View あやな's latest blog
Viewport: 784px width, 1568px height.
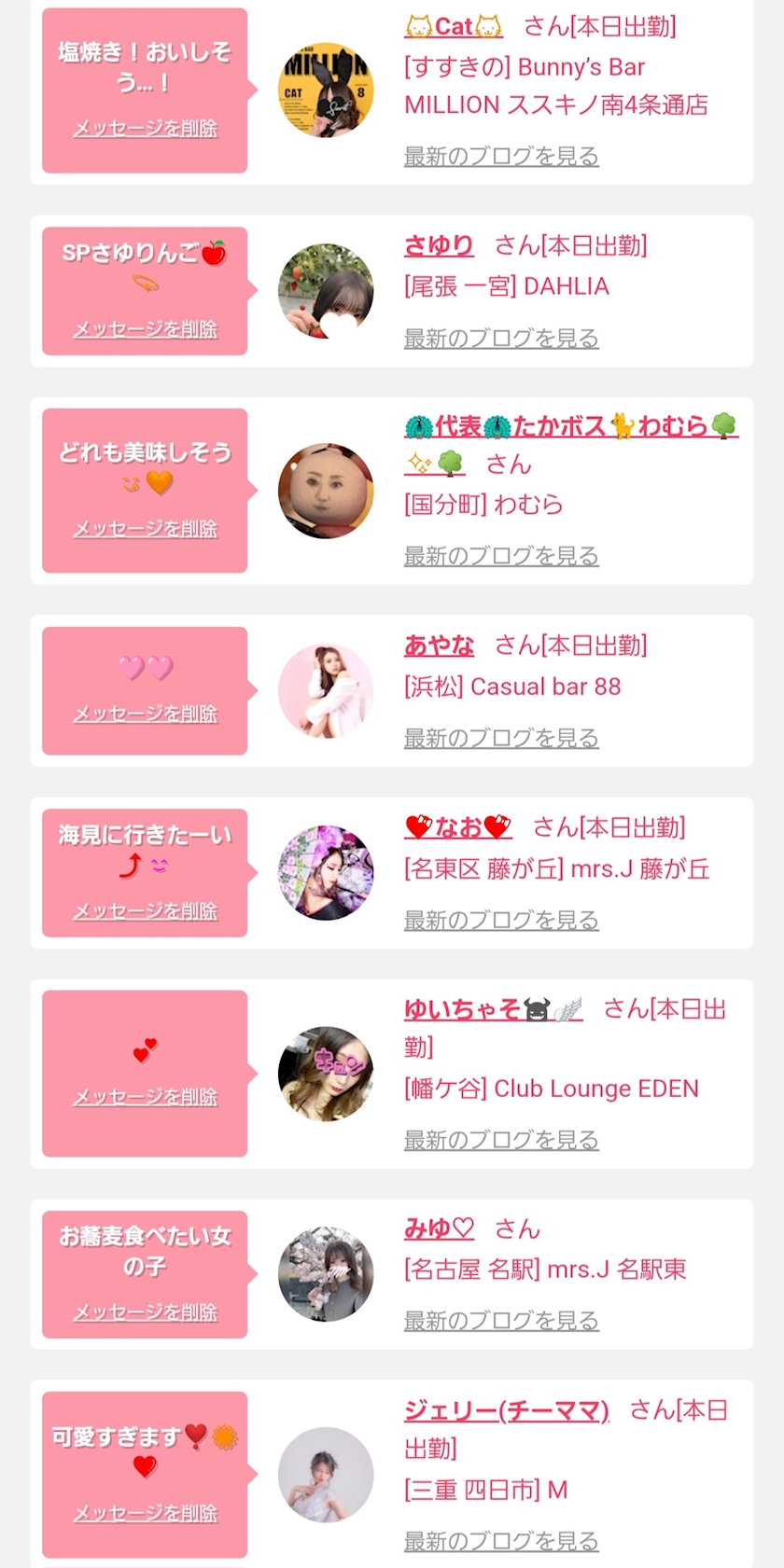[x=501, y=739]
